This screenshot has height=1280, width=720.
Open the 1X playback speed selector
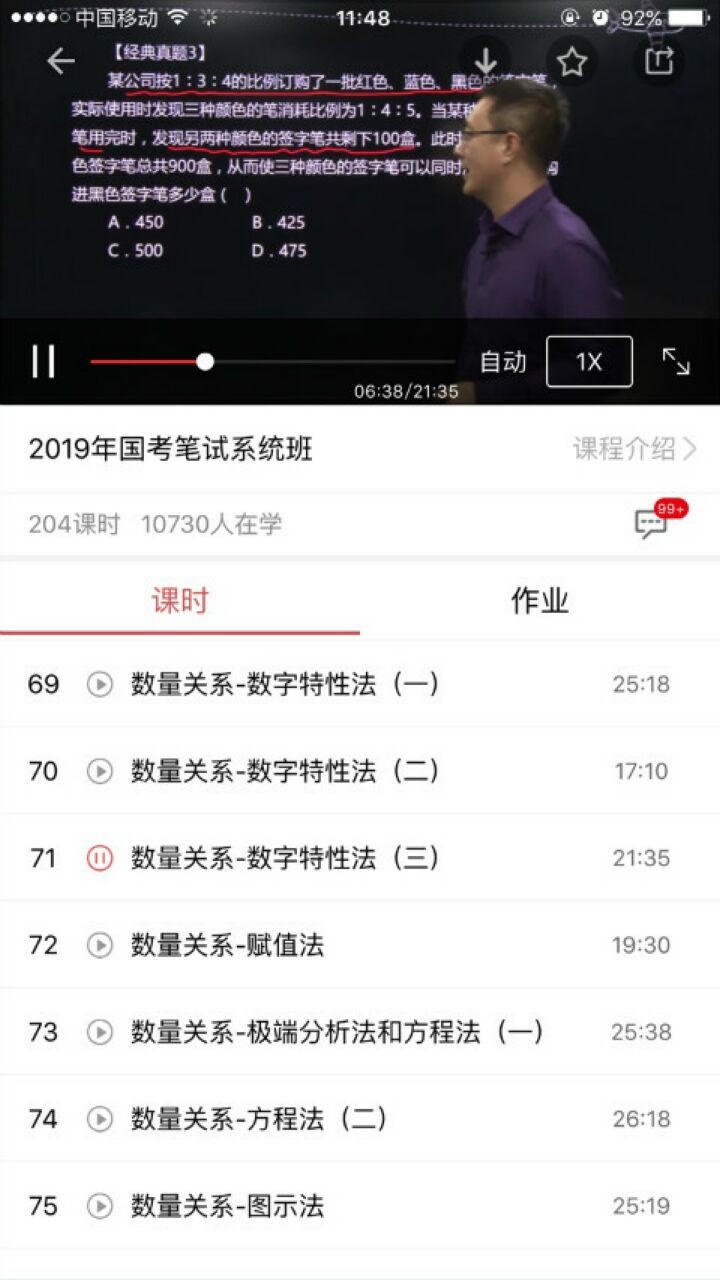(x=589, y=361)
